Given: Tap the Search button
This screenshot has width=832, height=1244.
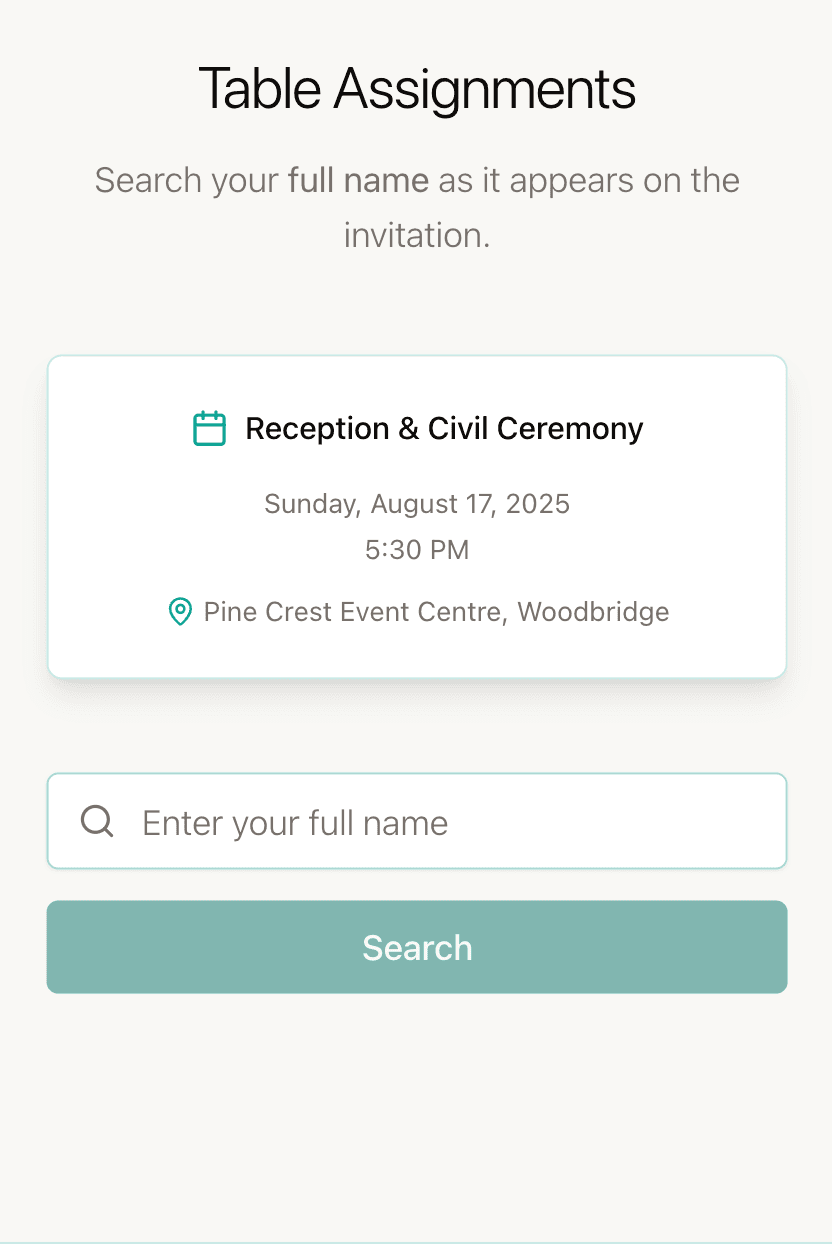Looking at the screenshot, I should pyautogui.click(x=417, y=947).
